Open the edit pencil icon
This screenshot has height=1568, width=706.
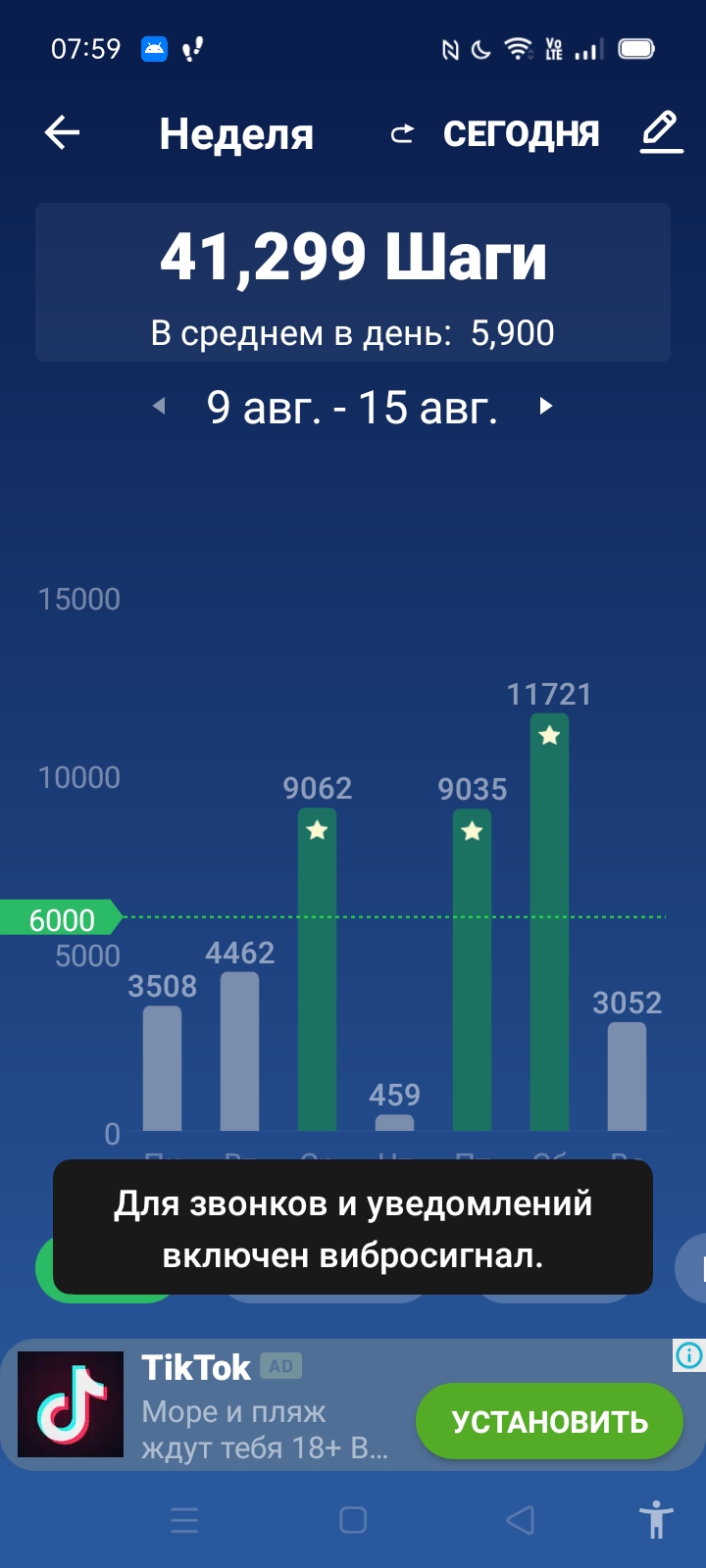662,132
